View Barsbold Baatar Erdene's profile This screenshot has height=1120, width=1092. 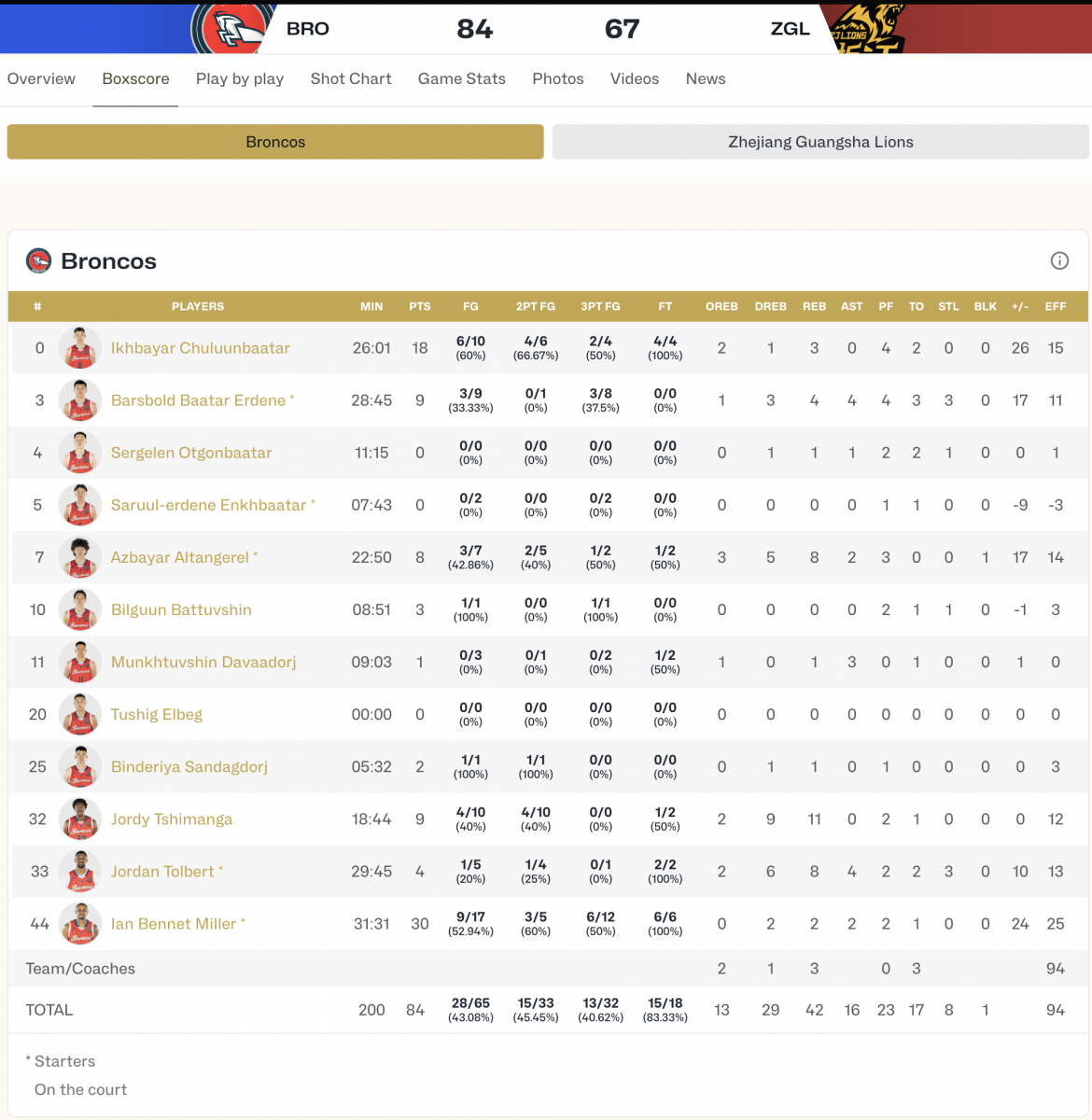(198, 400)
